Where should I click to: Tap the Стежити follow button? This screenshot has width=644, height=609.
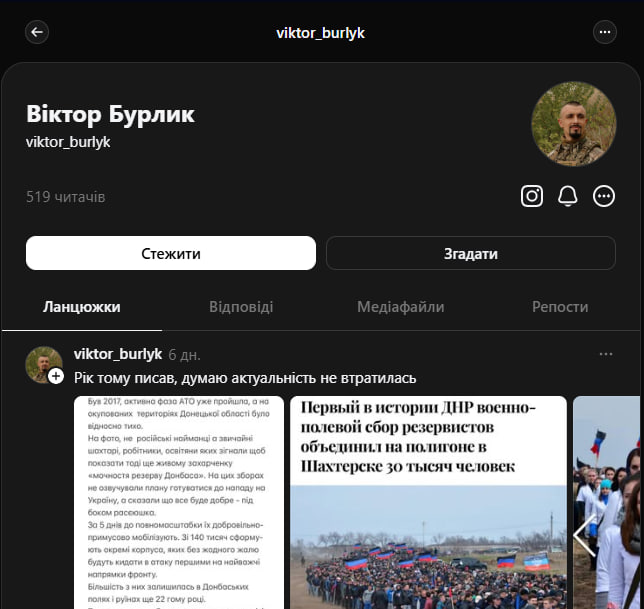(x=171, y=253)
